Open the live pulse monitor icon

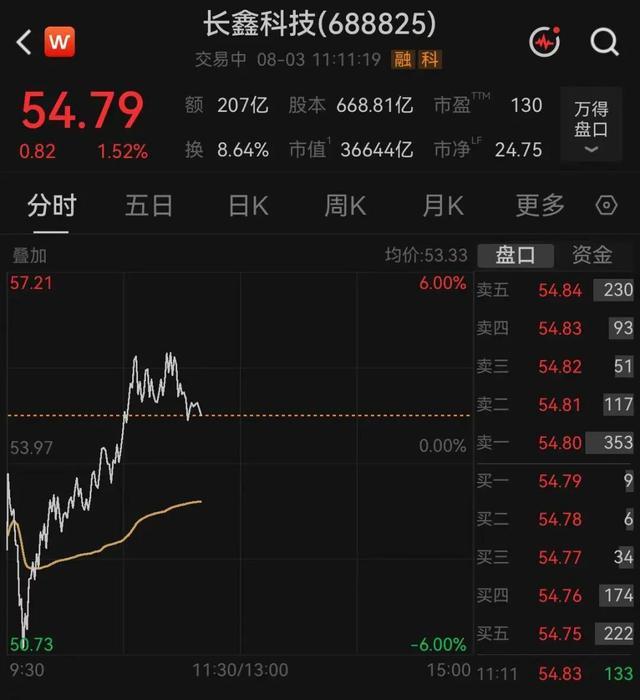point(544,42)
